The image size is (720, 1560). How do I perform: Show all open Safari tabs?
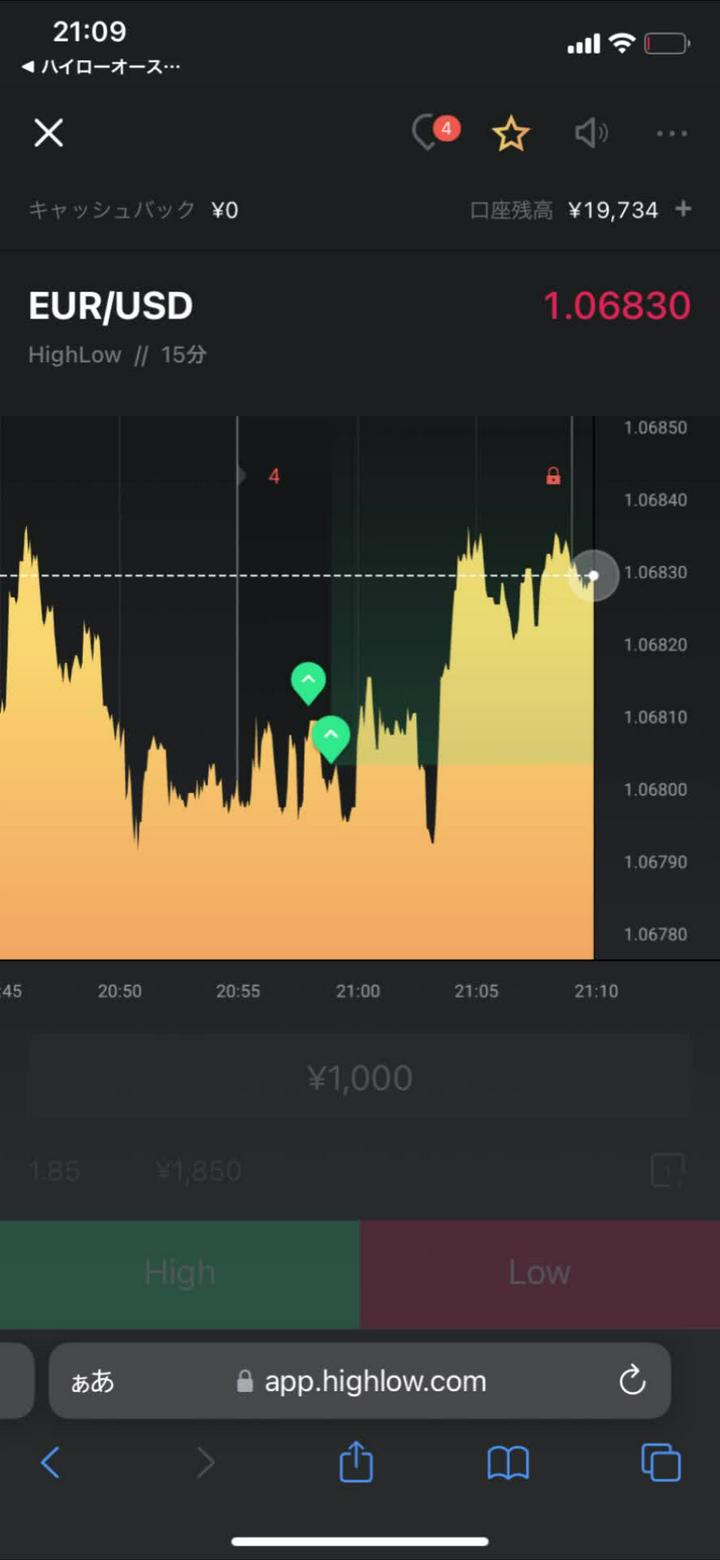click(x=661, y=1463)
